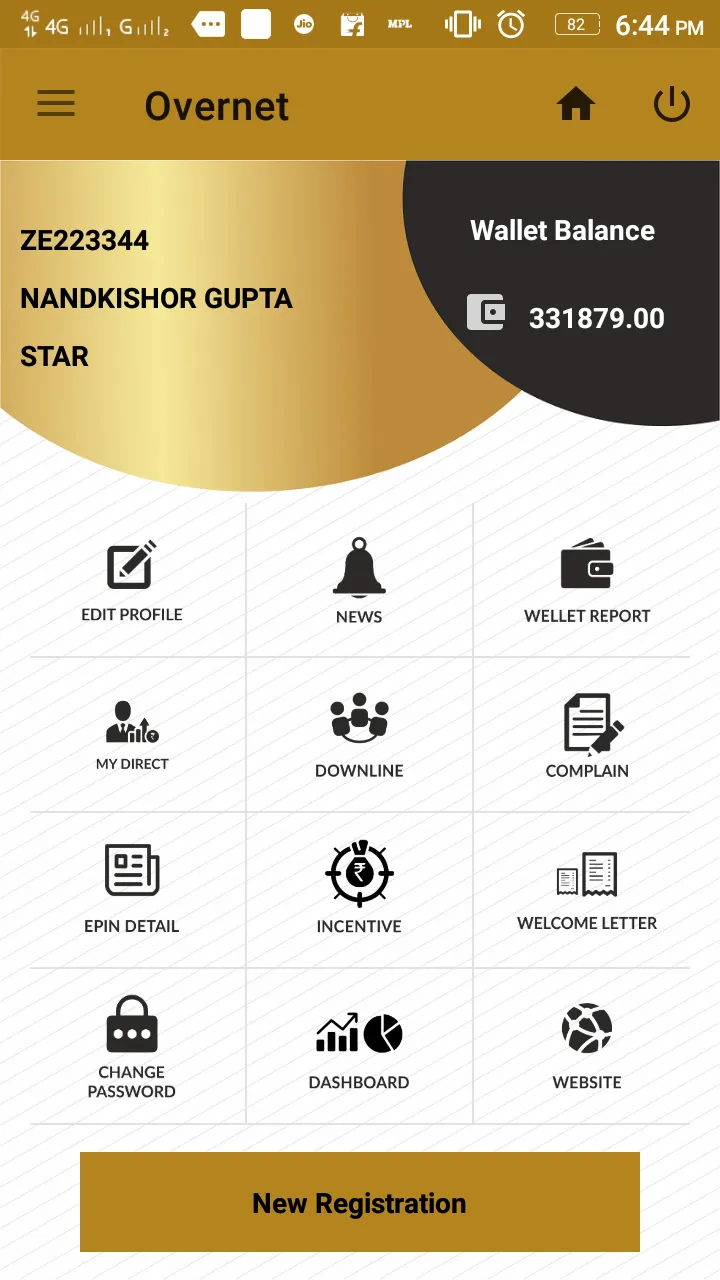Tap the Overnet title in the header

click(217, 104)
